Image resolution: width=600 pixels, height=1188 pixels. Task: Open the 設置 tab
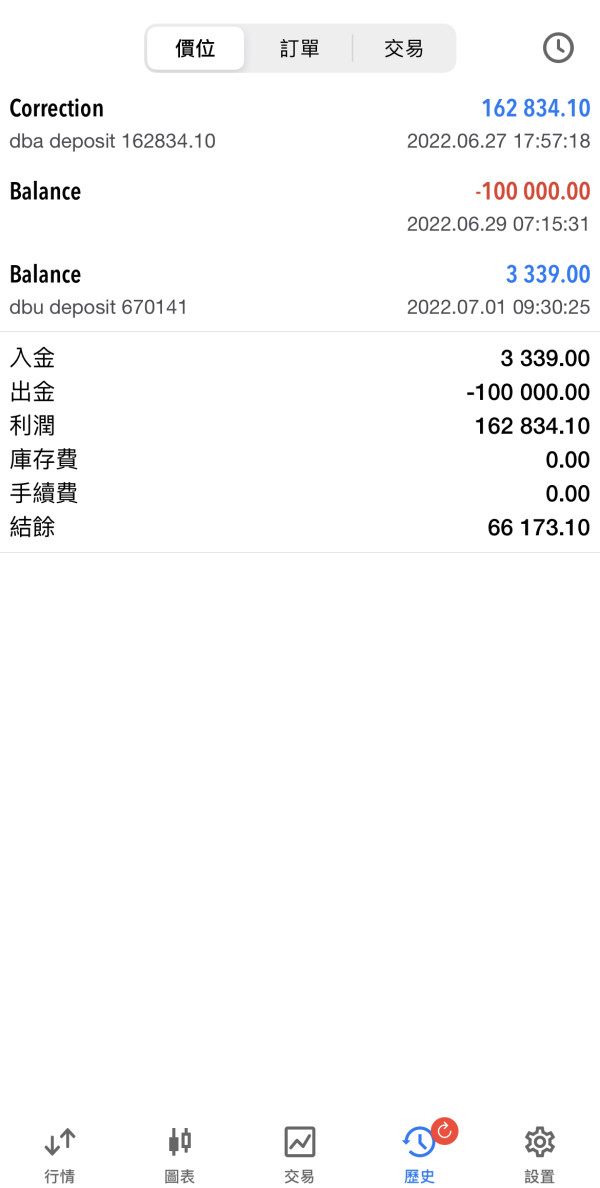(539, 1154)
